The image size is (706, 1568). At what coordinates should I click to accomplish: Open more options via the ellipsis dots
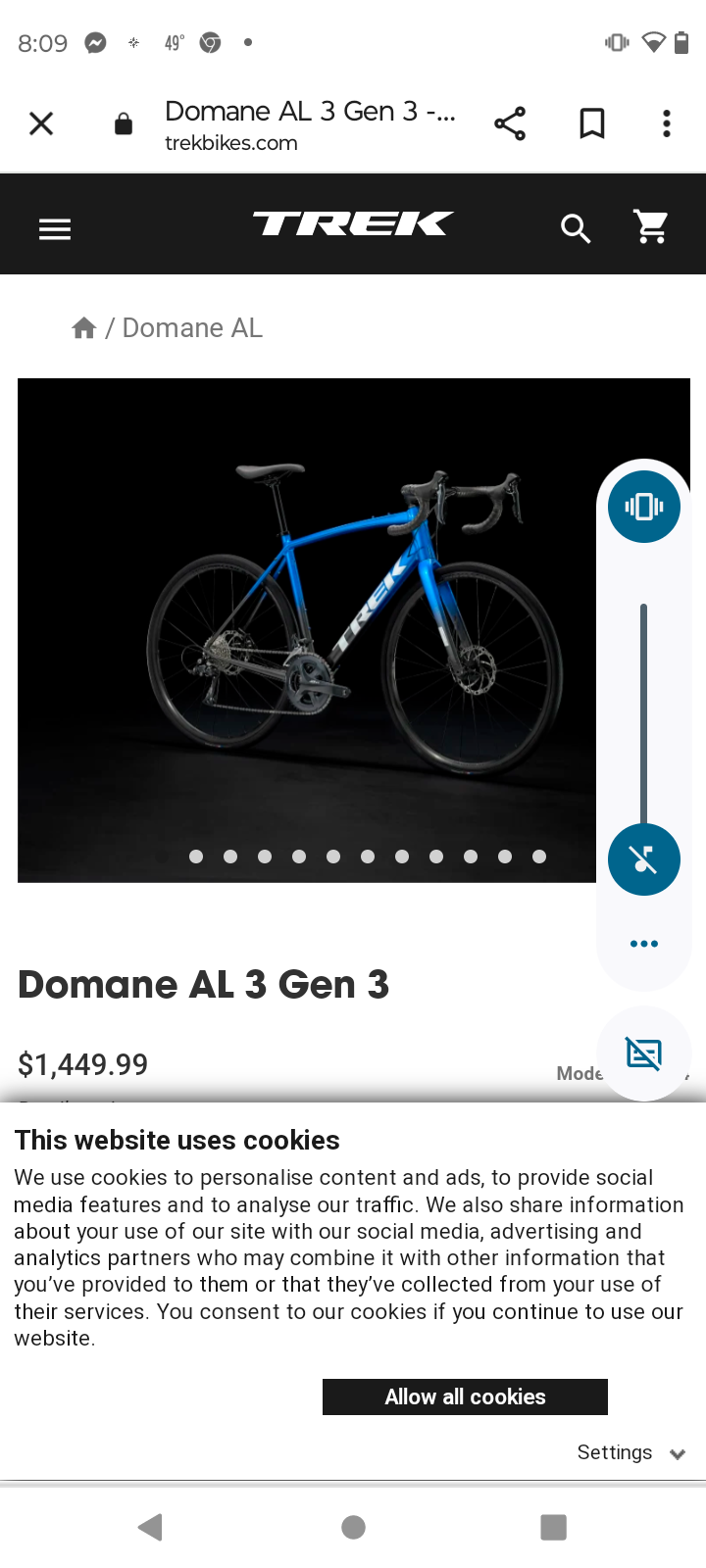[x=643, y=943]
